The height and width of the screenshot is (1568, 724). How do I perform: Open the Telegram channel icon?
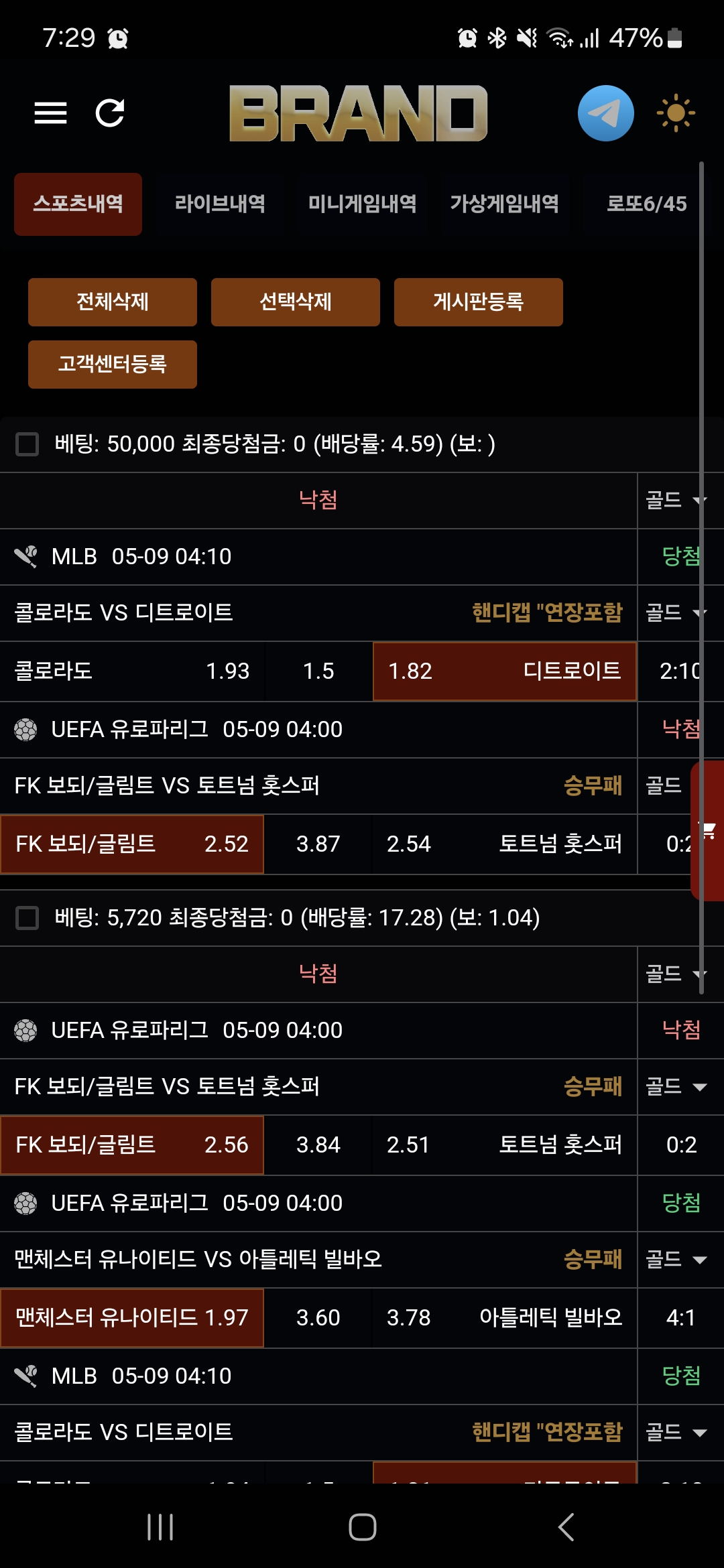605,113
